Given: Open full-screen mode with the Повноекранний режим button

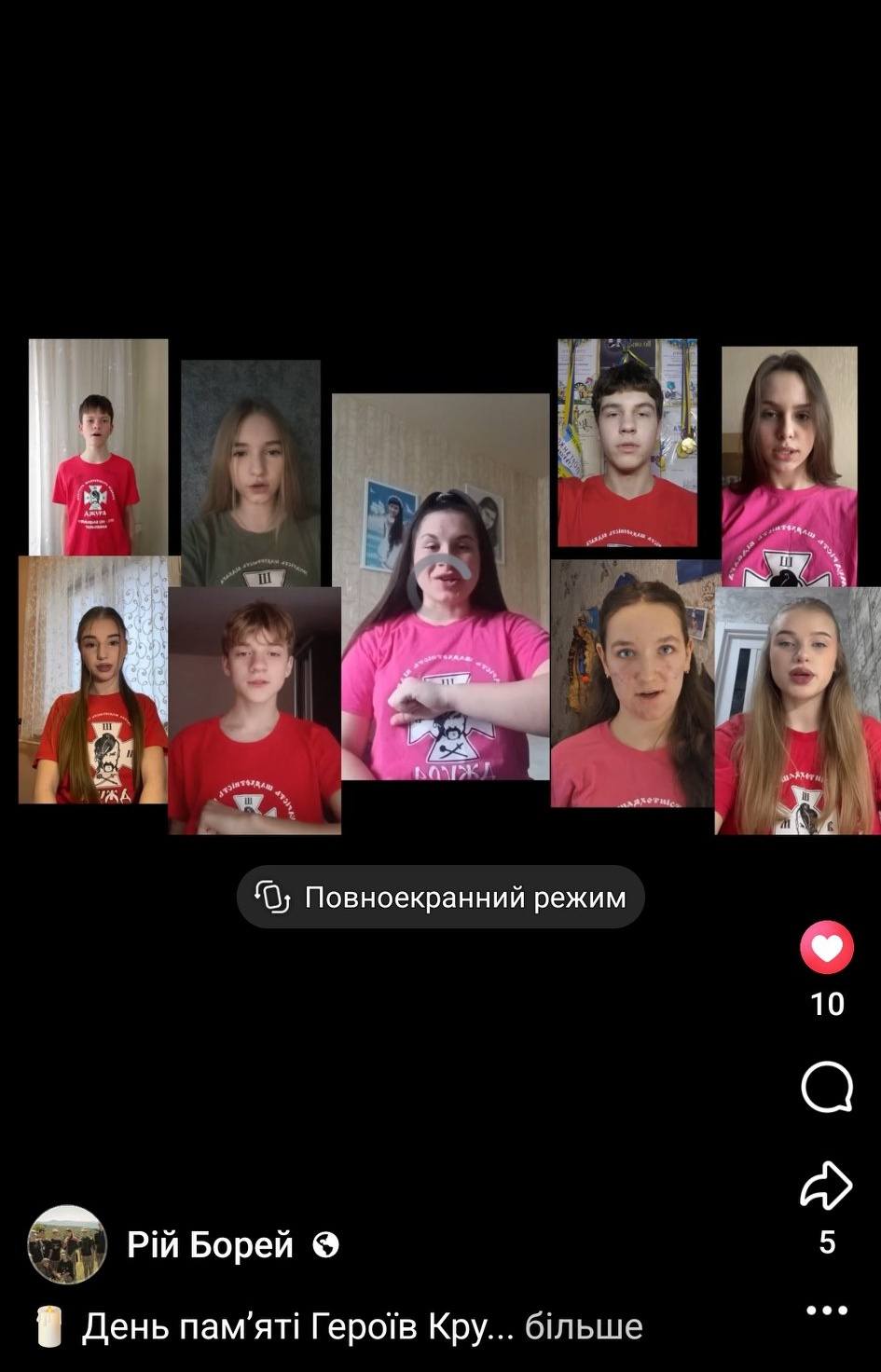Looking at the screenshot, I should pyautogui.click(x=440, y=897).
